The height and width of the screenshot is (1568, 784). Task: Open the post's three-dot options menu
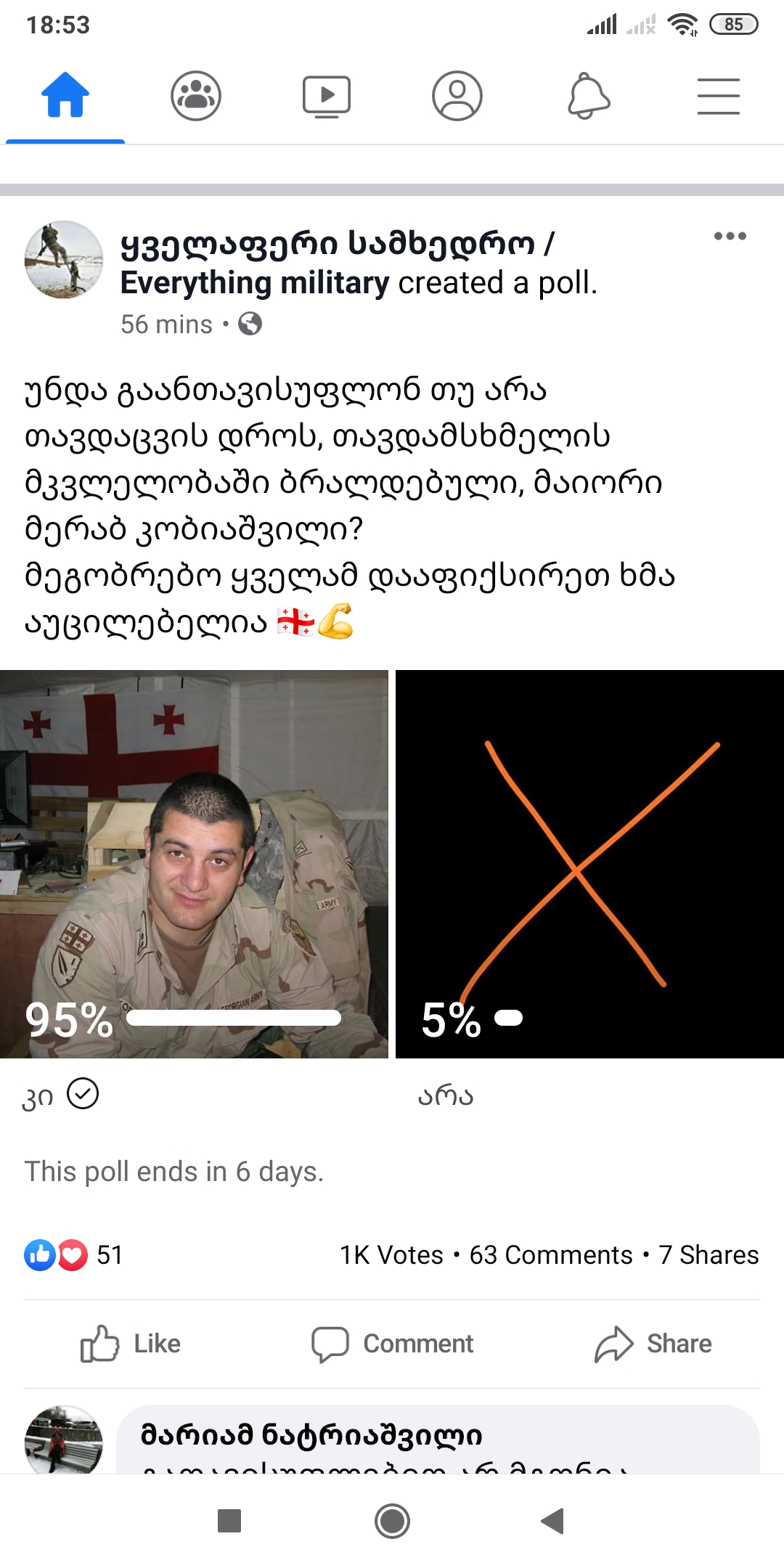730,236
